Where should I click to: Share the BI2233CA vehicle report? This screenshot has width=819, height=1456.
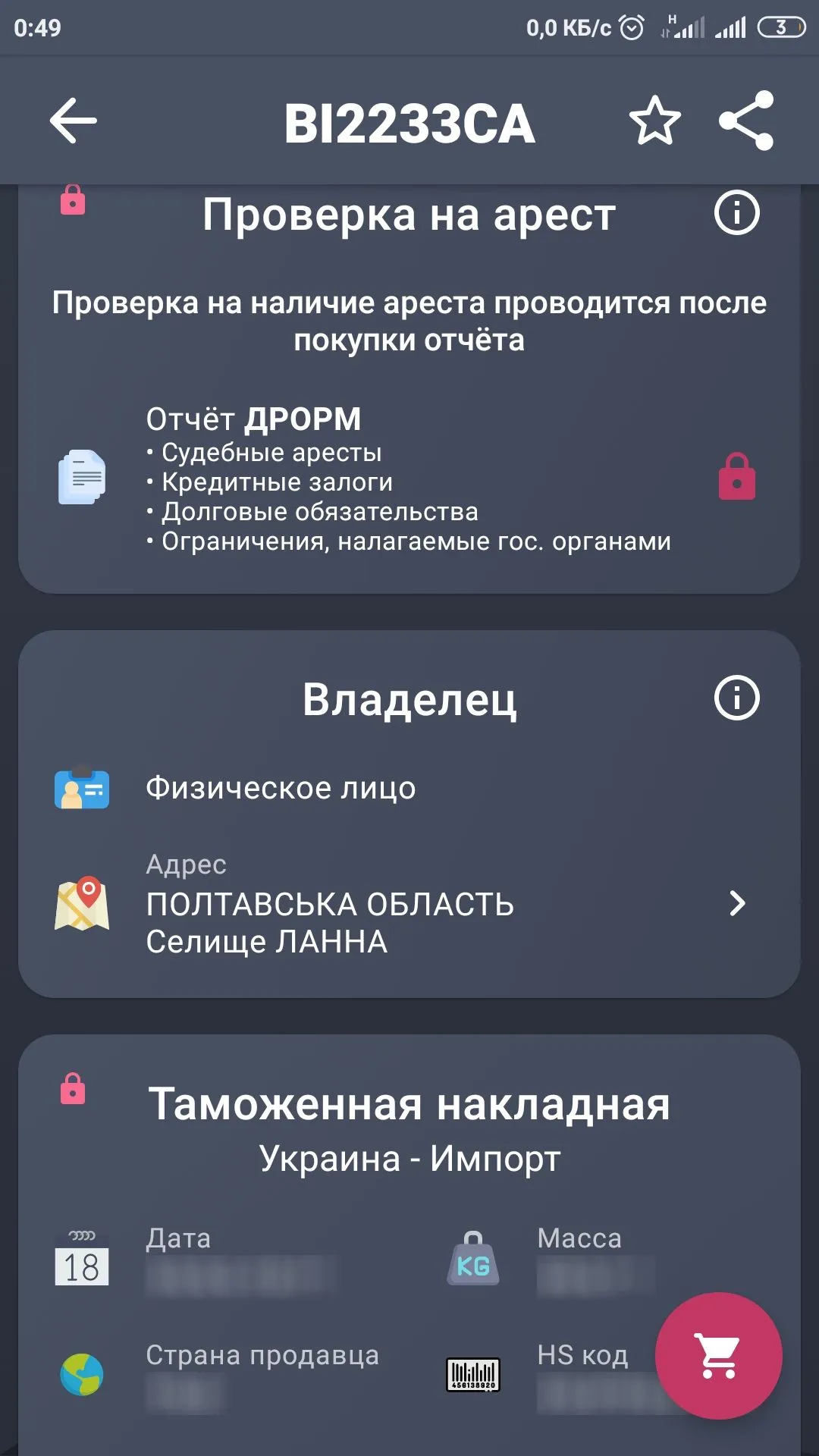coord(746,121)
